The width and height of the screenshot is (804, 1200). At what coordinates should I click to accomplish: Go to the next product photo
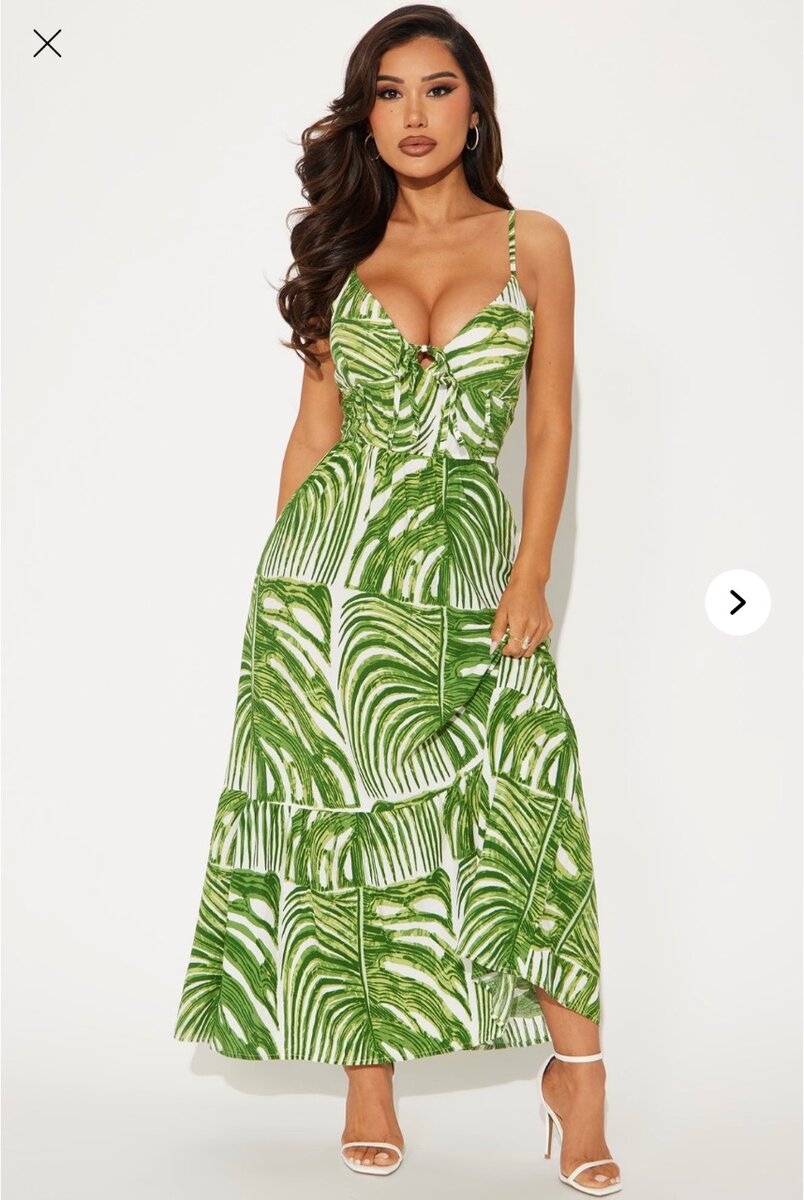pyautogui.click(x=737, y=602)
